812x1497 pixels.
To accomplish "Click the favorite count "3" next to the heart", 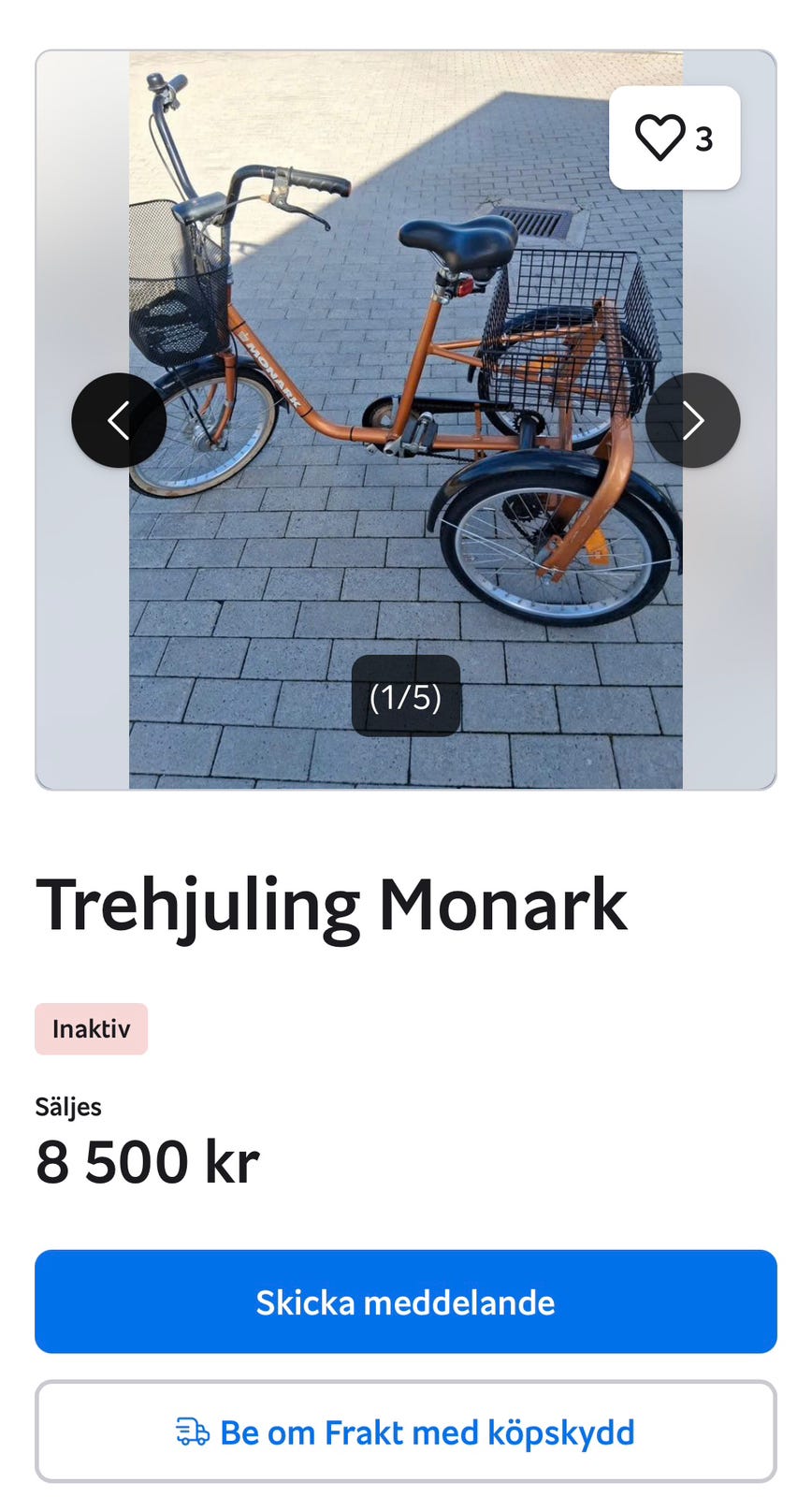I will click(704, 137).
